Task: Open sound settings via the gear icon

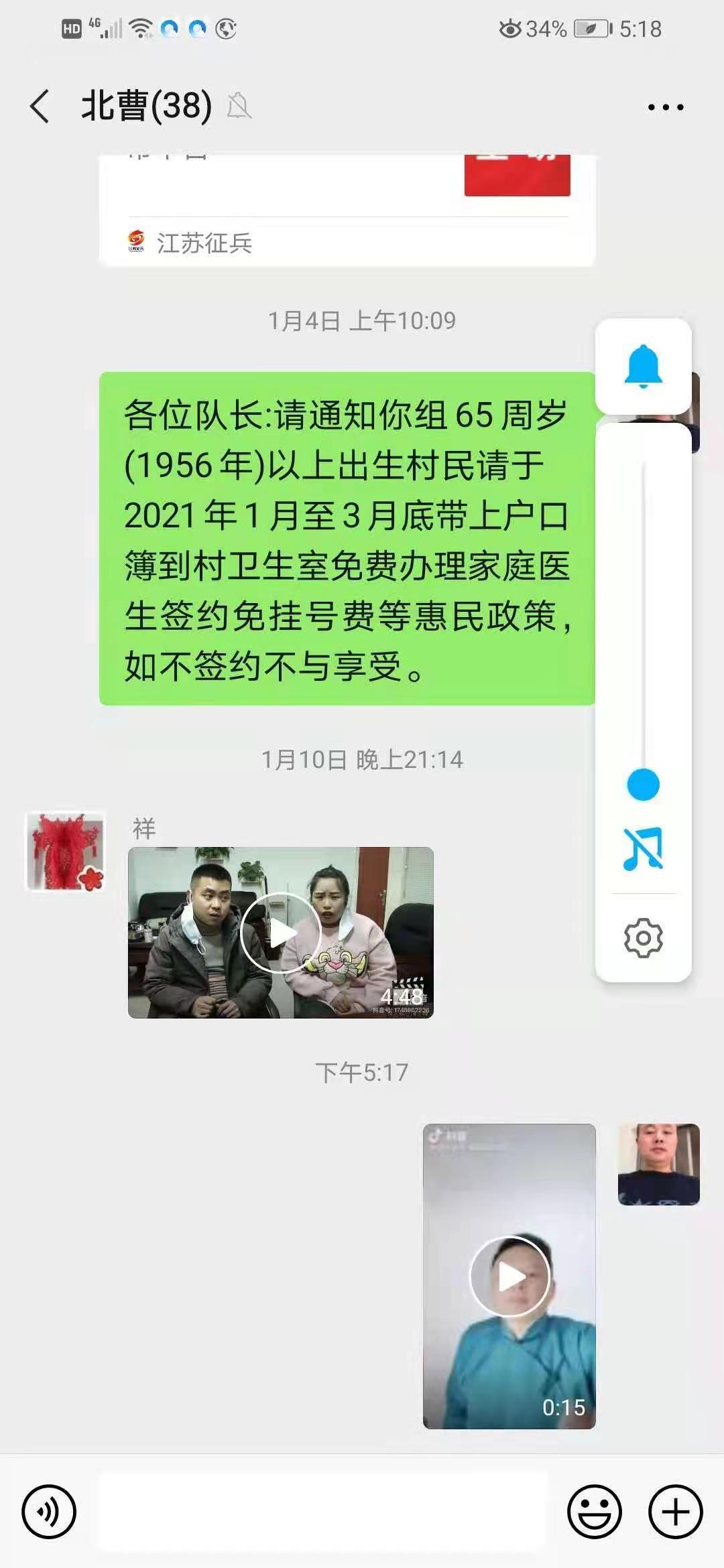Action: coord(643,937)
